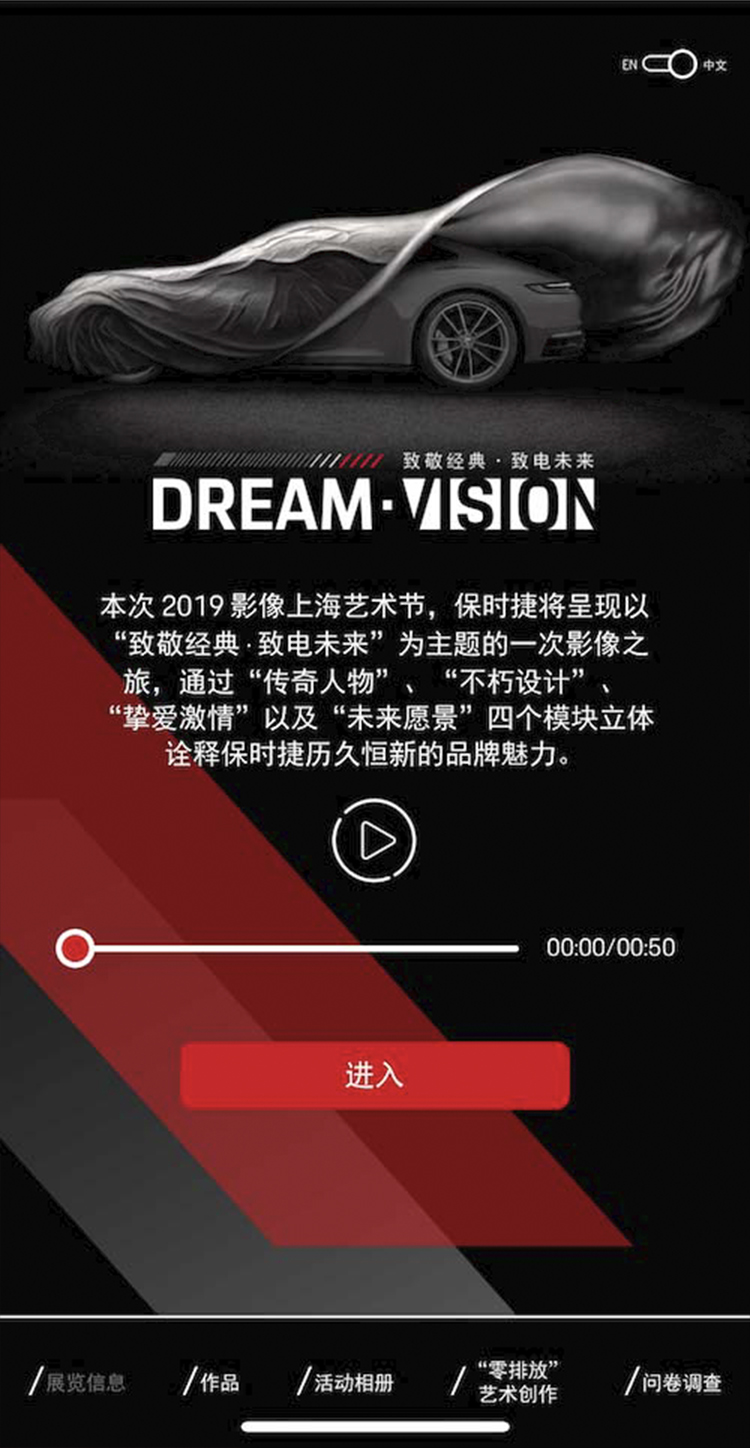750x1448 pixels.
Task: Tap the audio progress slider handle
Action: [x=75, y=948]
